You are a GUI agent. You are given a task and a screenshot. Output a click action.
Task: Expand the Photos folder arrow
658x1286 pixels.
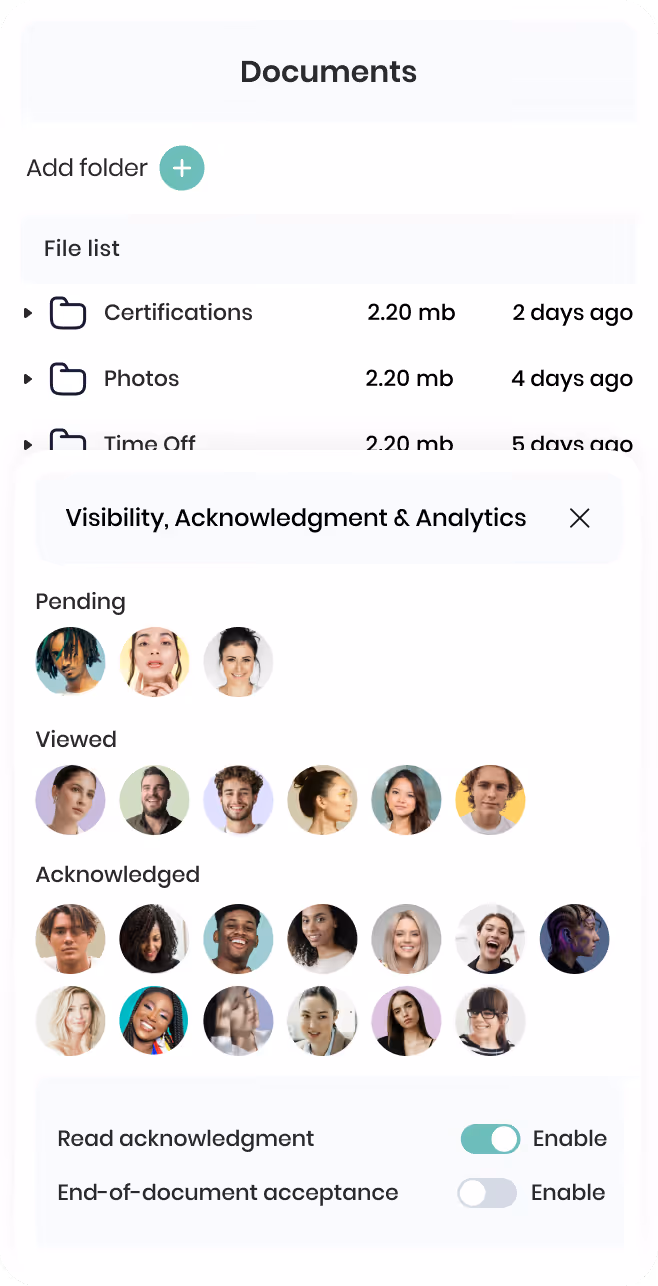pyautogui.click(x=28, y=379)
